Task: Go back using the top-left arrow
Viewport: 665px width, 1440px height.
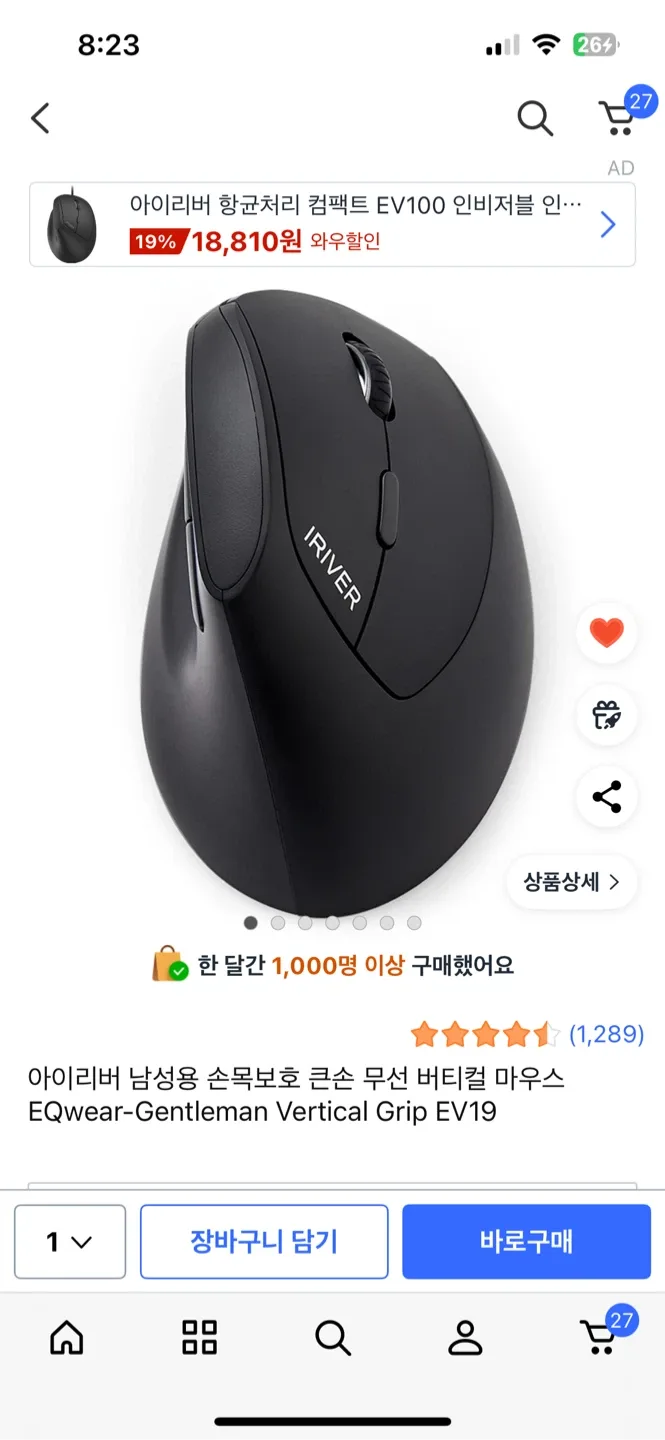Action: click(x=40, y=118)
